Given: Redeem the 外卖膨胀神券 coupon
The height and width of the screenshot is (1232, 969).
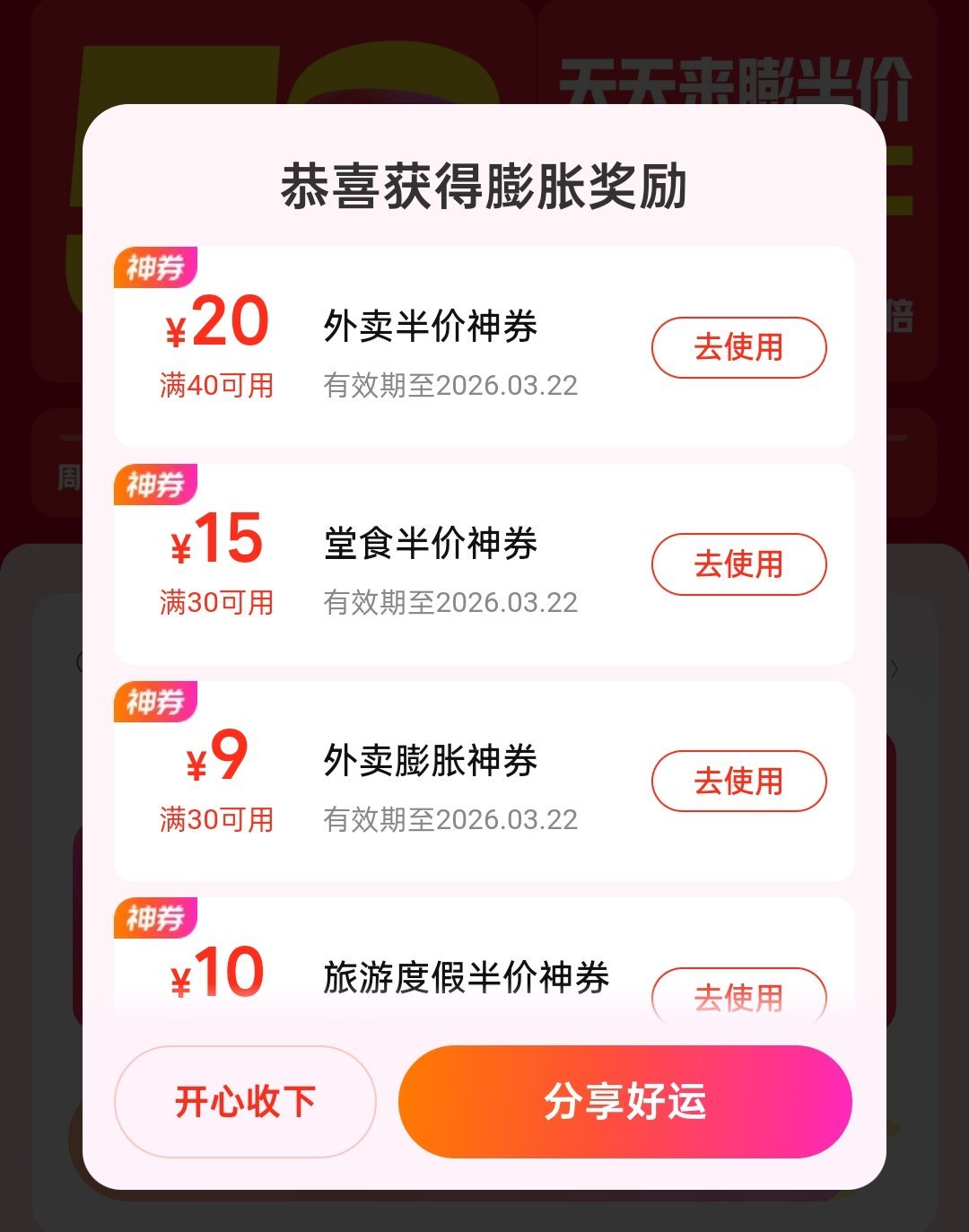Looking at the screenshot, I should 738,782.
